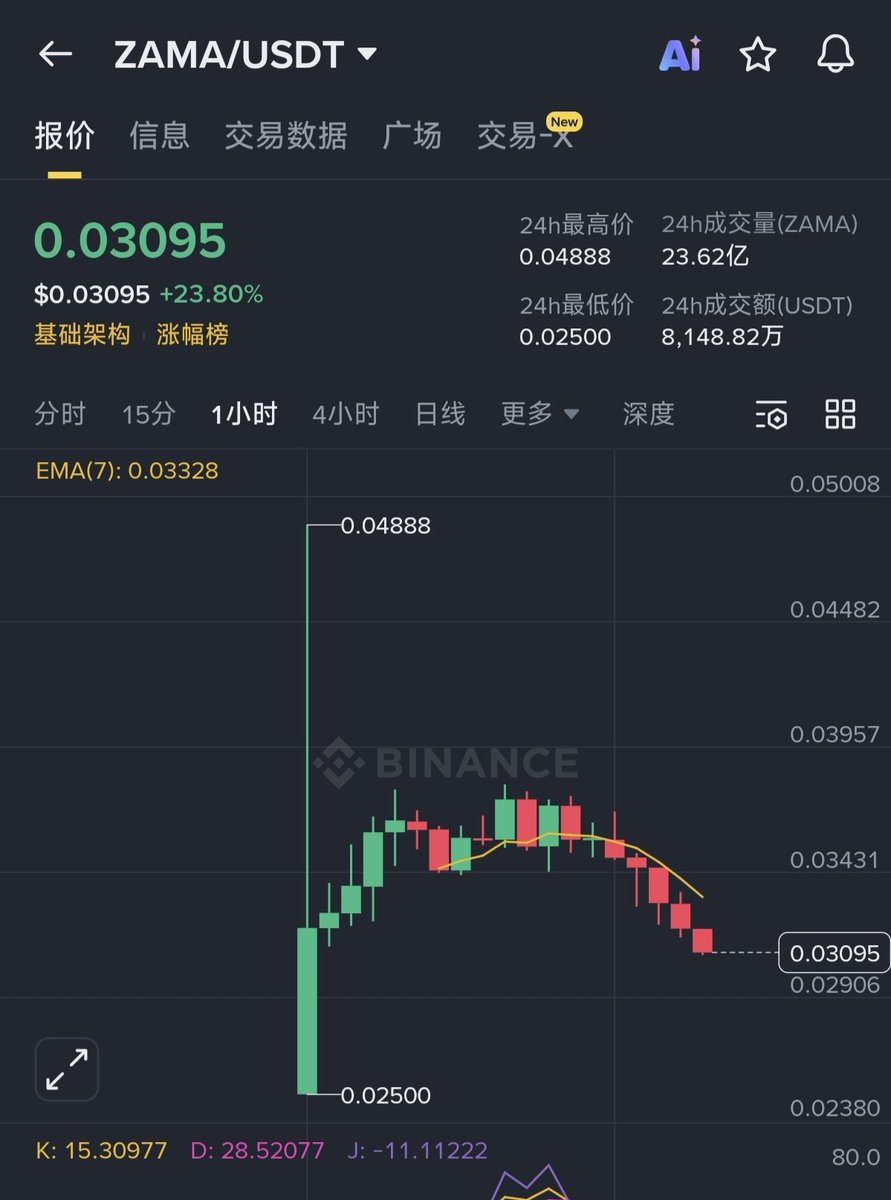Go back using the arrow

56,54
